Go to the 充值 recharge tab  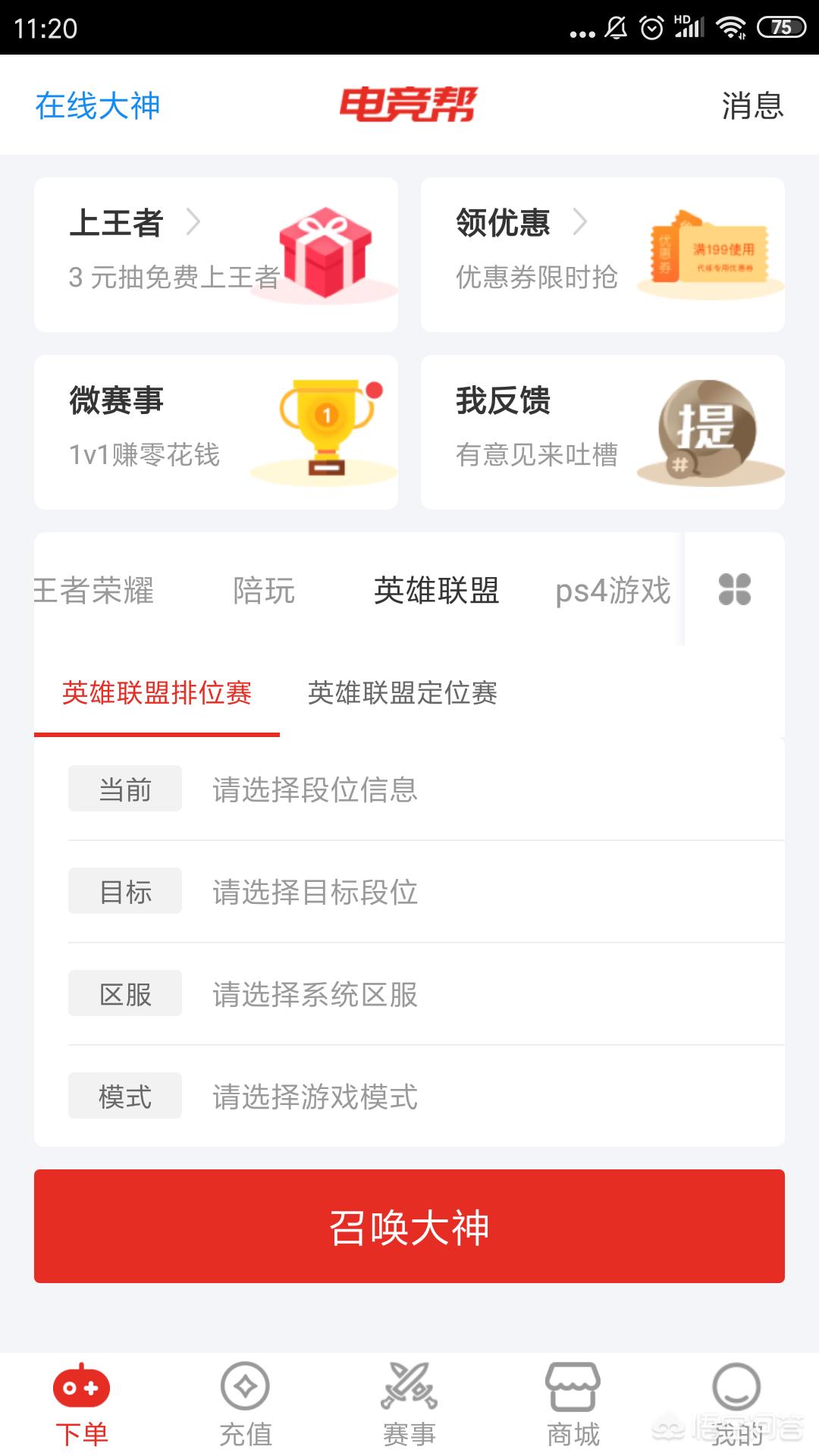(x=245, y=1404)
